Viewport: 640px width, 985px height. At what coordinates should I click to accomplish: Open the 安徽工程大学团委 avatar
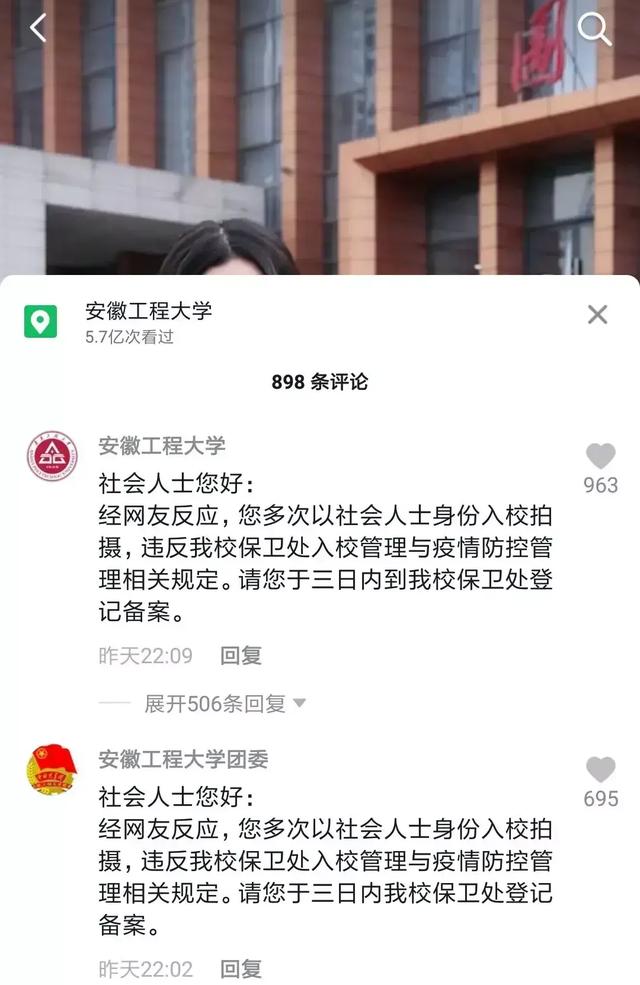52,770
